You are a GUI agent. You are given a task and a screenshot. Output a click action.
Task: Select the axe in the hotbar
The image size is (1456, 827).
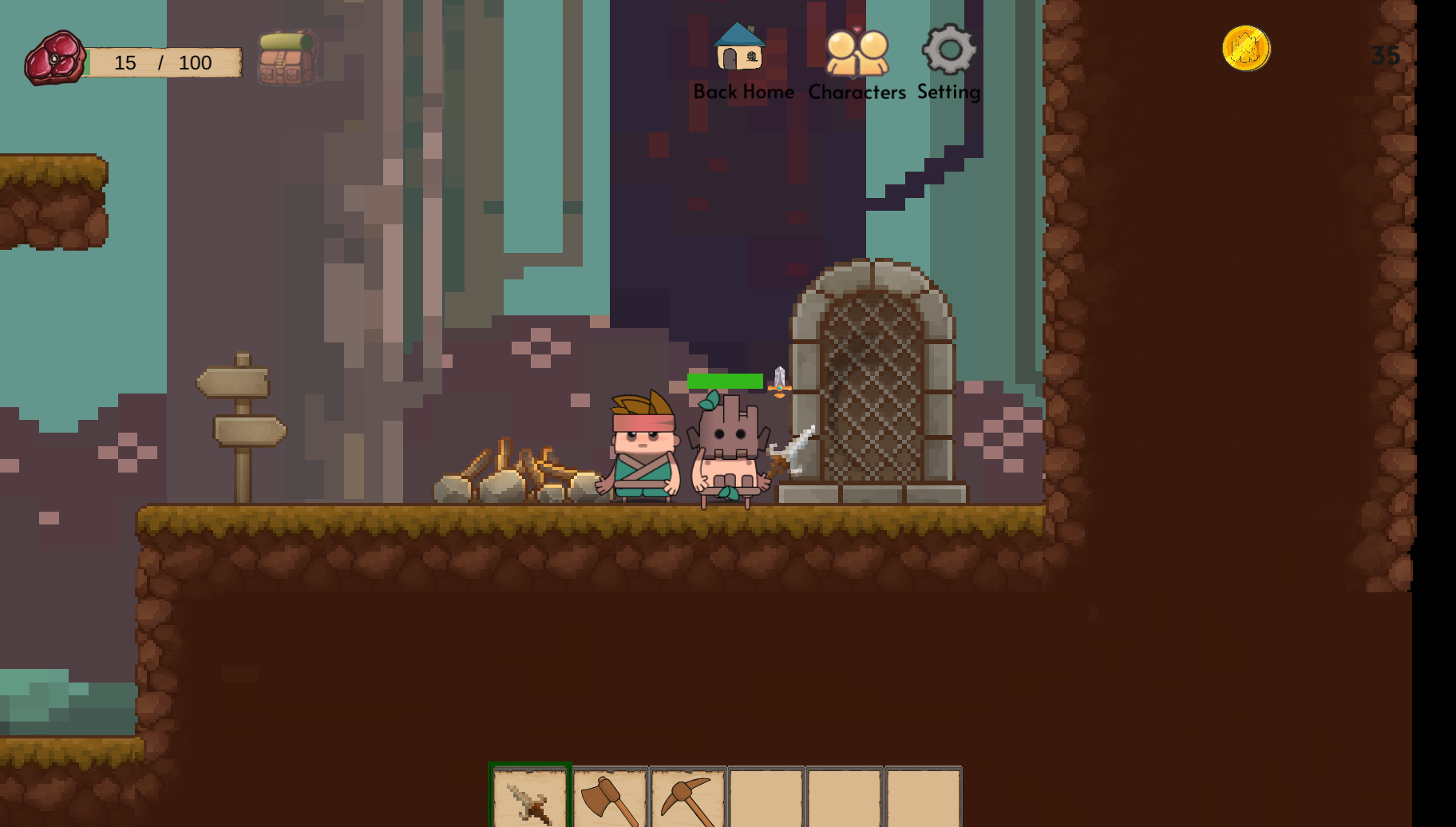click(609, 797)
